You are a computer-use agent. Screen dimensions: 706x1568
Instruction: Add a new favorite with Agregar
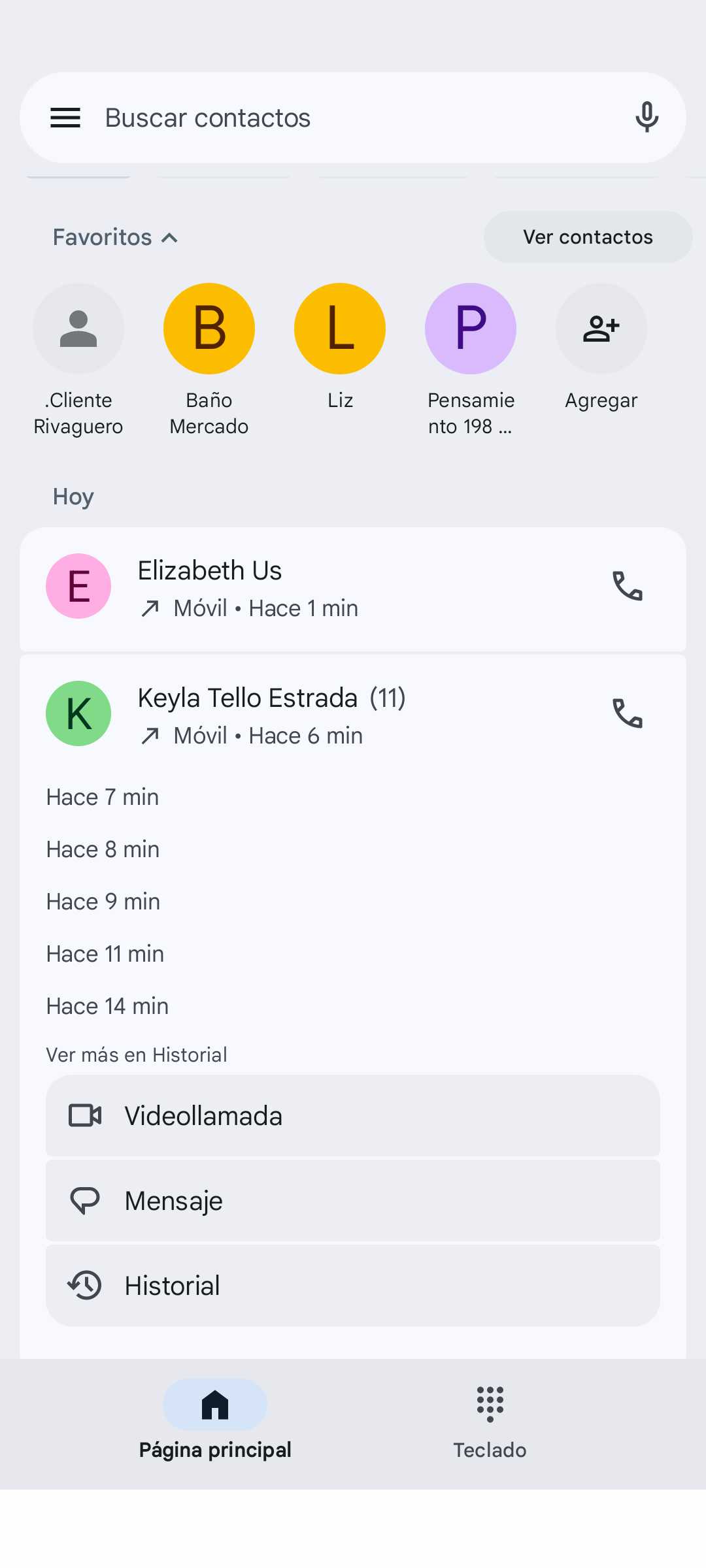click(601, 329)
